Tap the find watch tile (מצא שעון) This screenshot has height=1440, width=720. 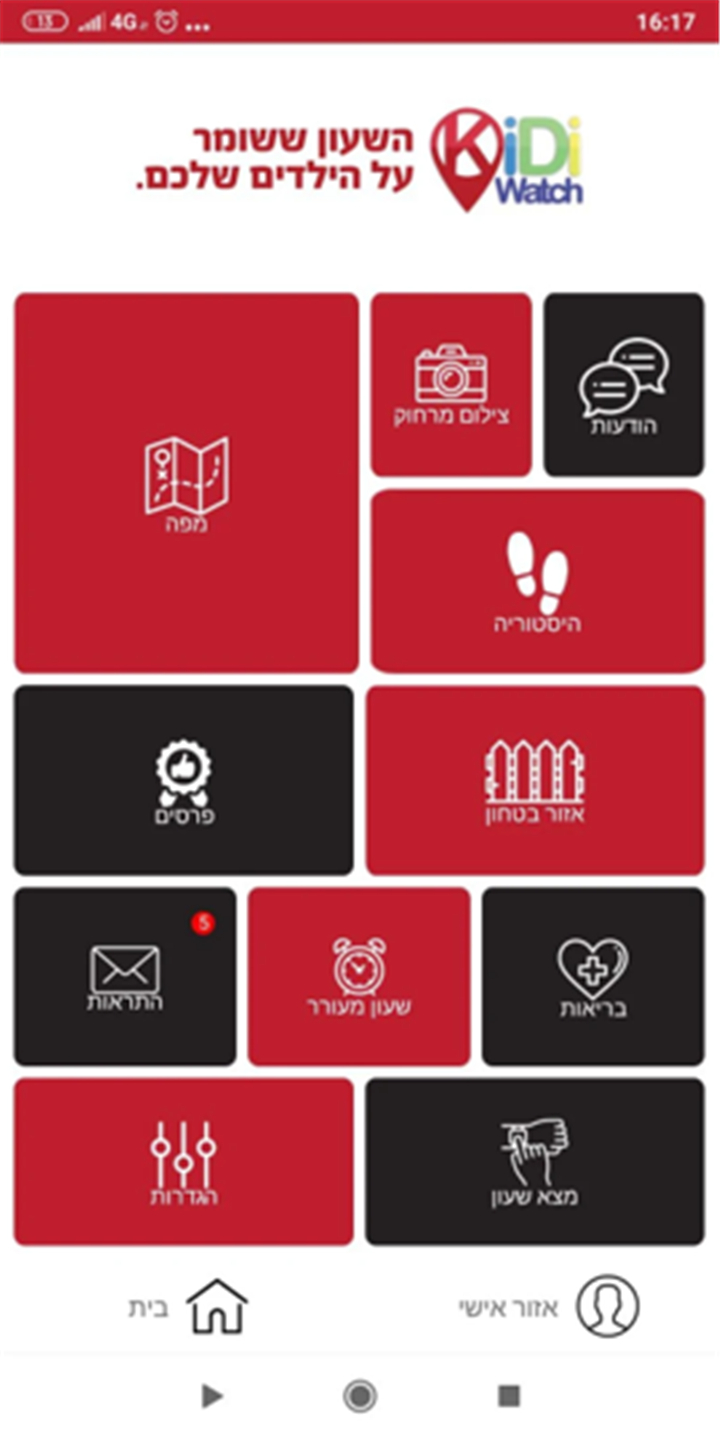535,1162
